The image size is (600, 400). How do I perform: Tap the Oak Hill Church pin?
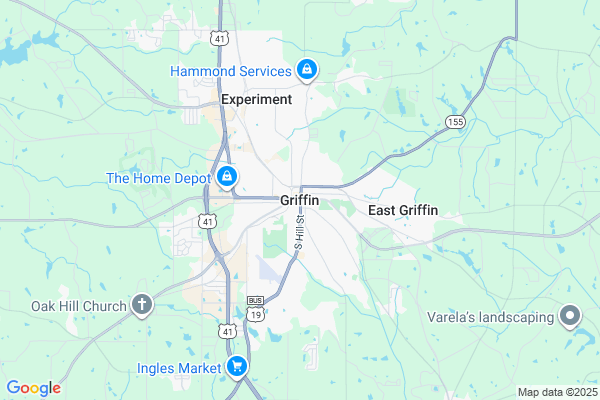pos(142,305)
